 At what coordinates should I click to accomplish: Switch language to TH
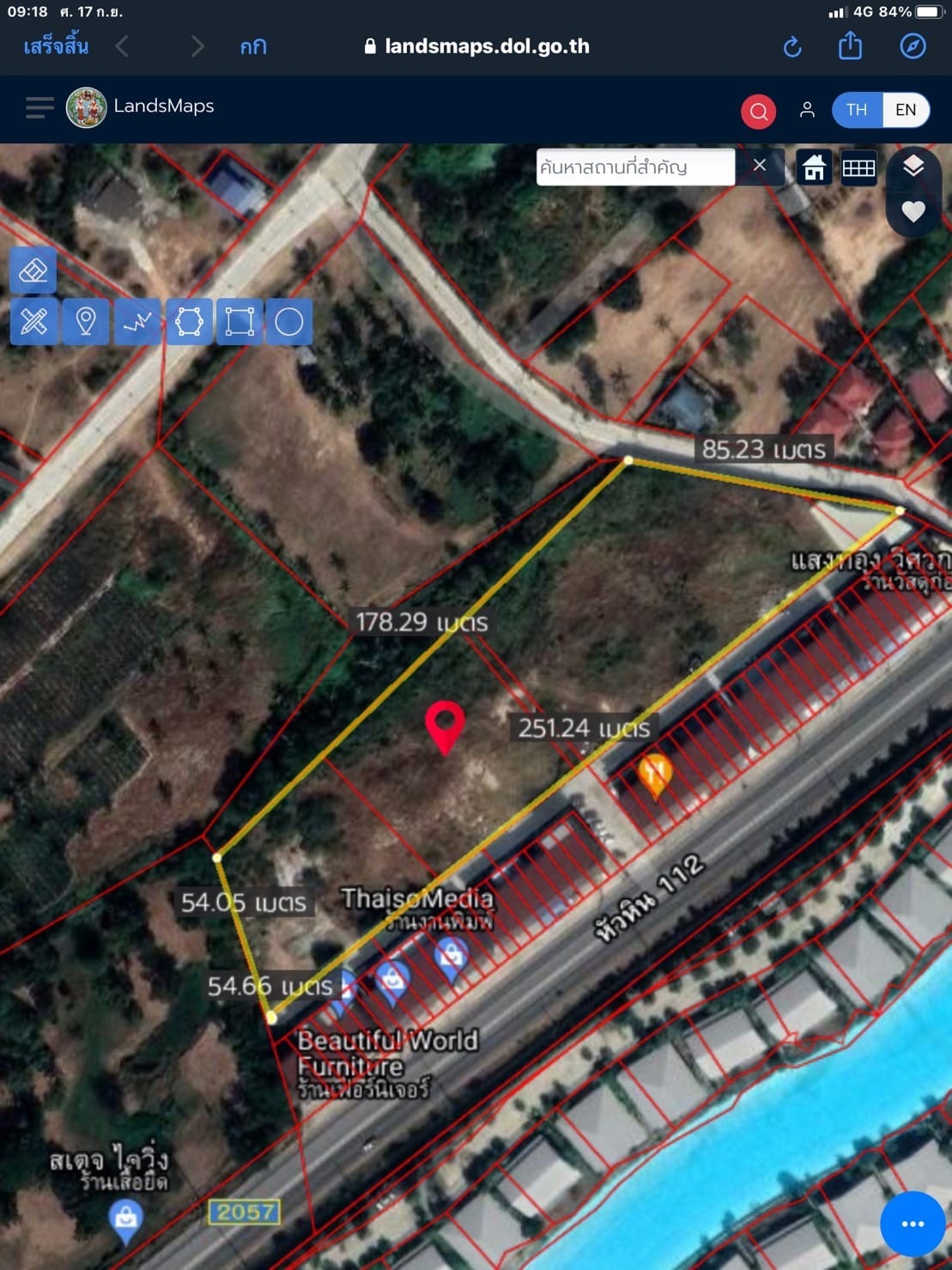(856, 110)
